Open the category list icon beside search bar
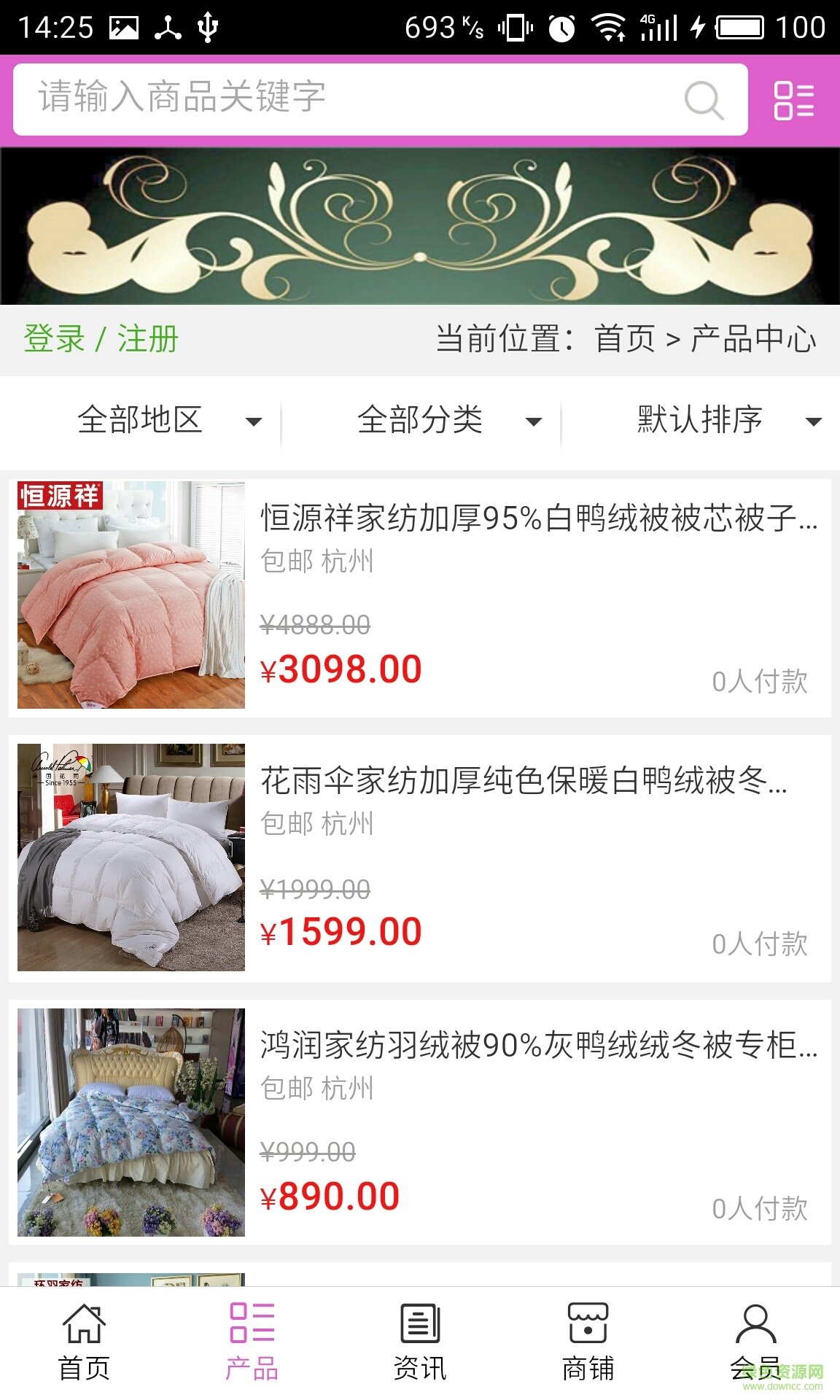This screenshot has width=840, height=1400. (x=795, y=102)
